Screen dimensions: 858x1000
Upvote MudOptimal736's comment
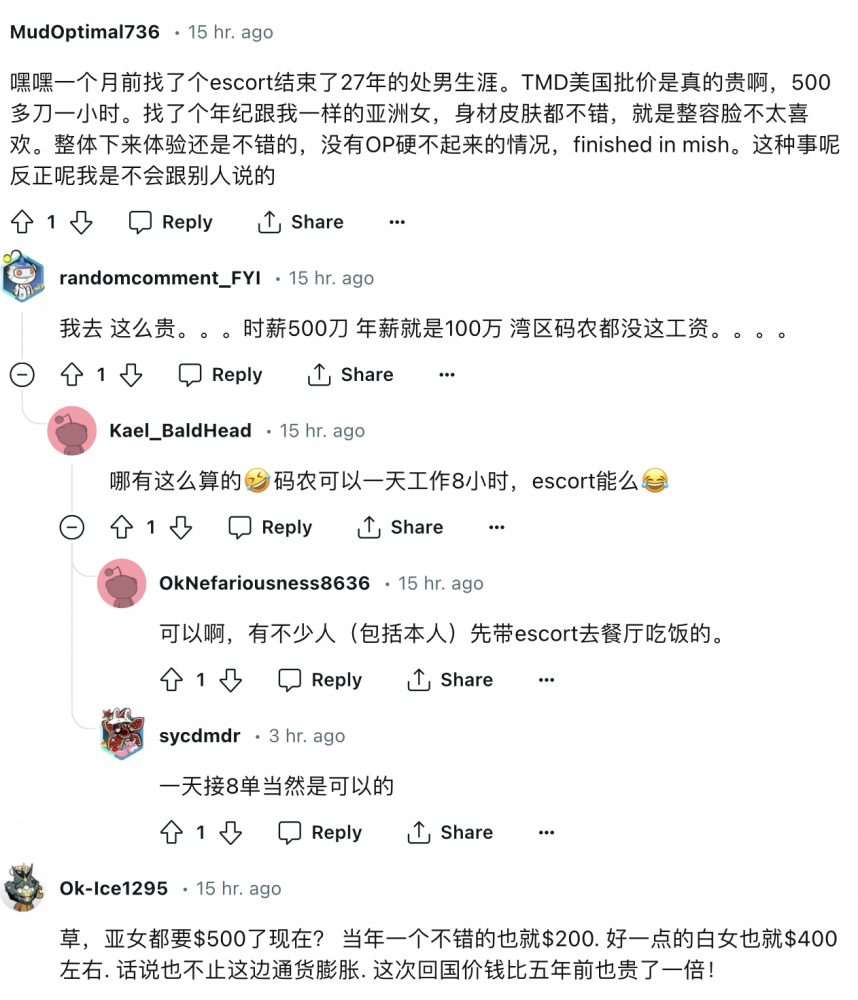pos(22,222)
